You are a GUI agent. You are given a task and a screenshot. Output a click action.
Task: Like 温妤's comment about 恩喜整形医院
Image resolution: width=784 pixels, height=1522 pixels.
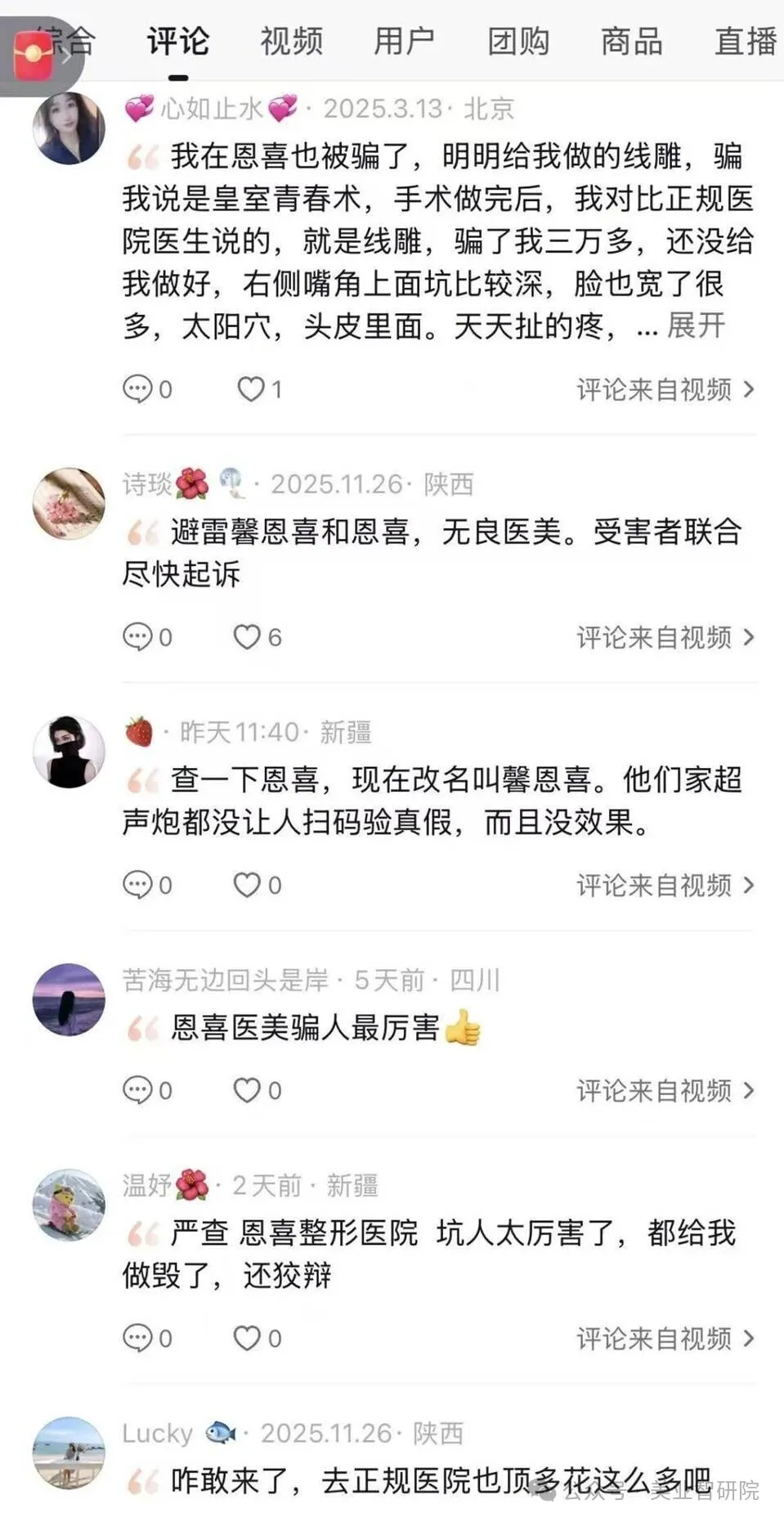click(x=248, y=1338)
